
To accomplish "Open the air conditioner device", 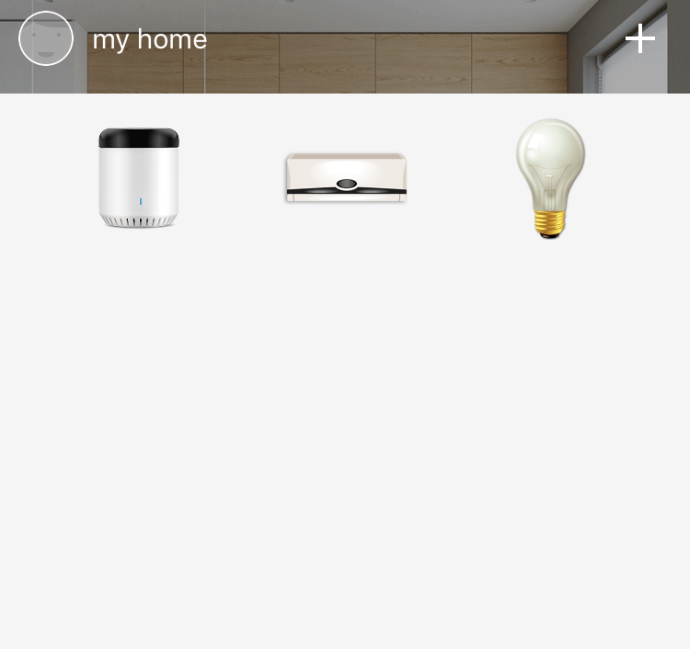I will coord(346,178).
